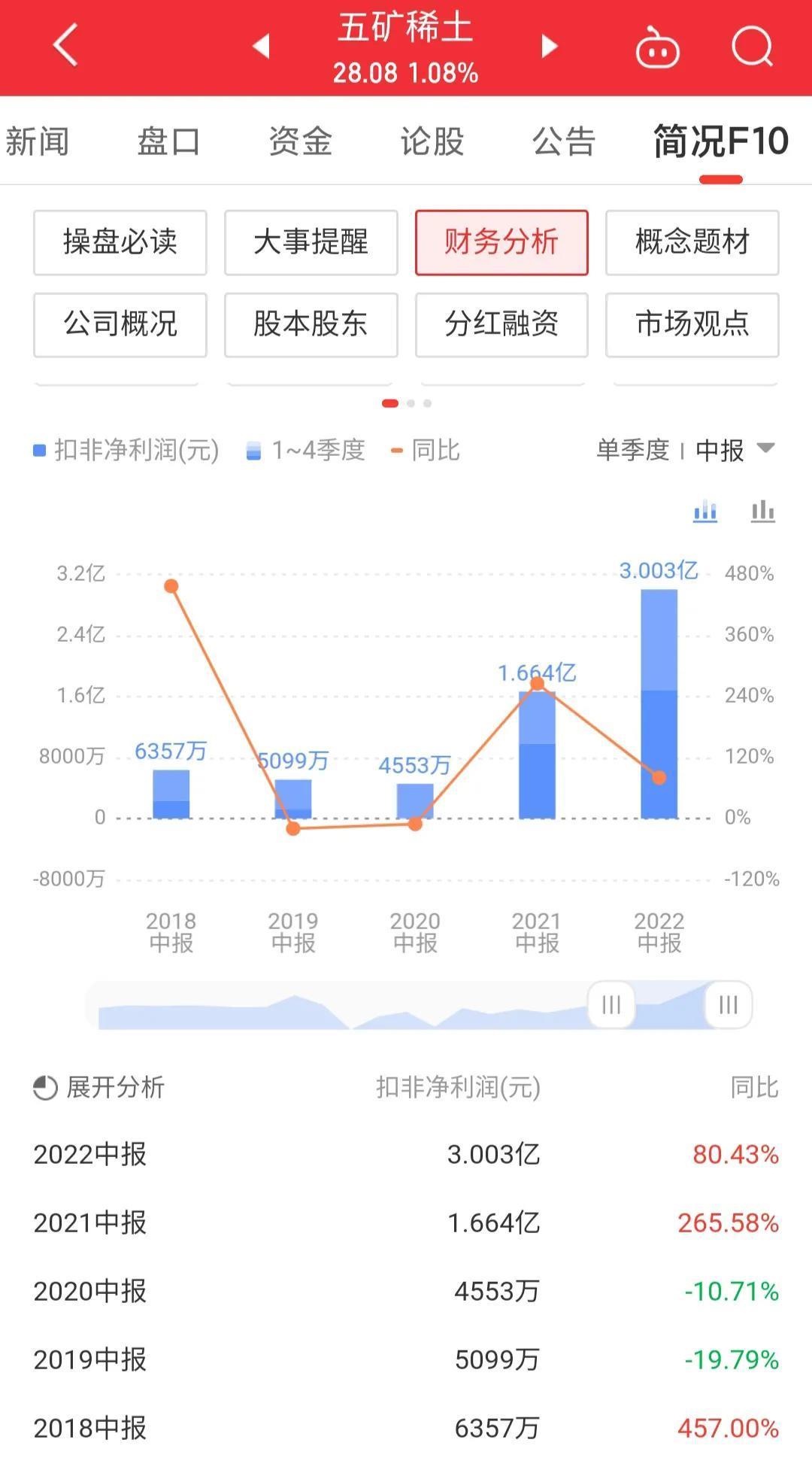Open the 市场观点 section
The width and height of the screenshot is (812, 1470).
[x=692, y=324]
